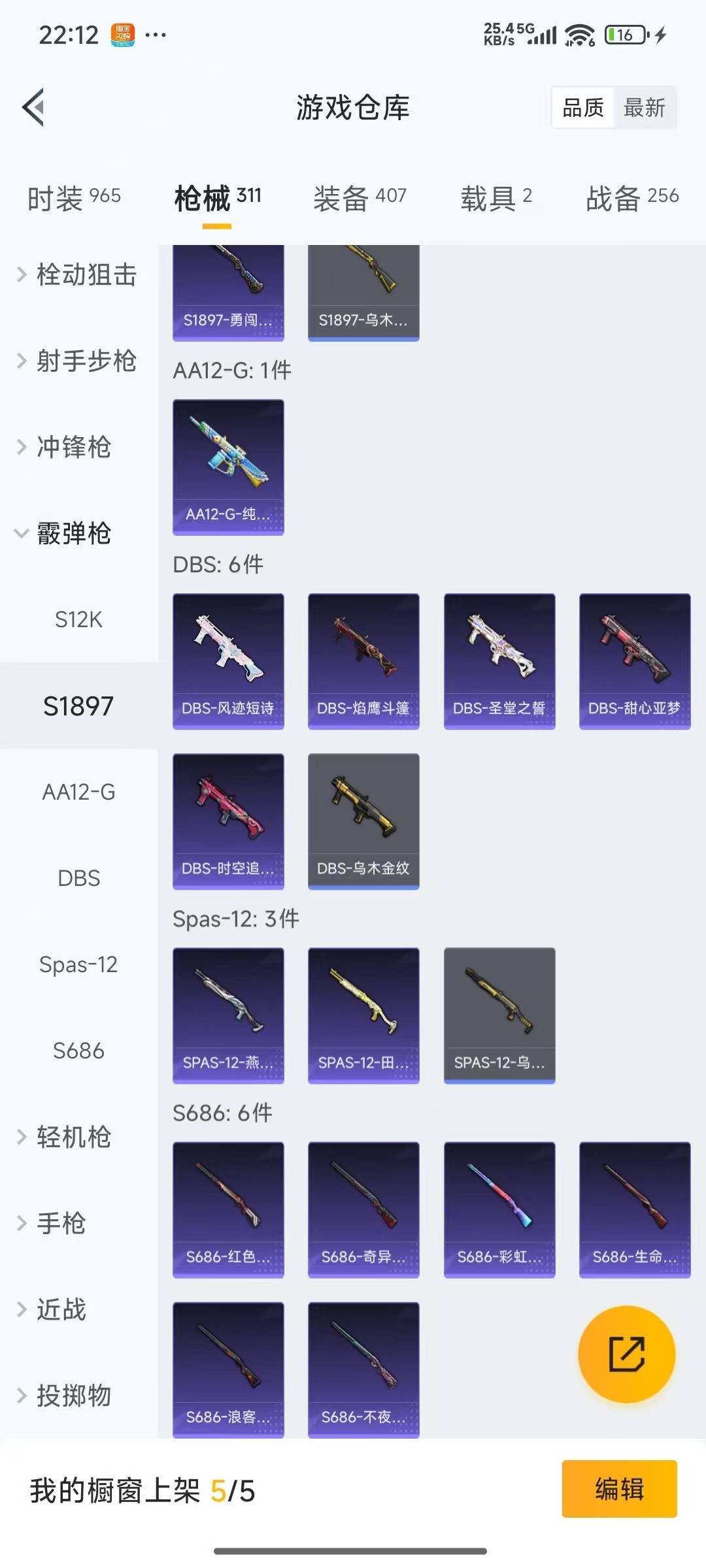The image size is (706, 1568).
Task: Expand the 栓动狙击 category
Action: click(78, 274)
